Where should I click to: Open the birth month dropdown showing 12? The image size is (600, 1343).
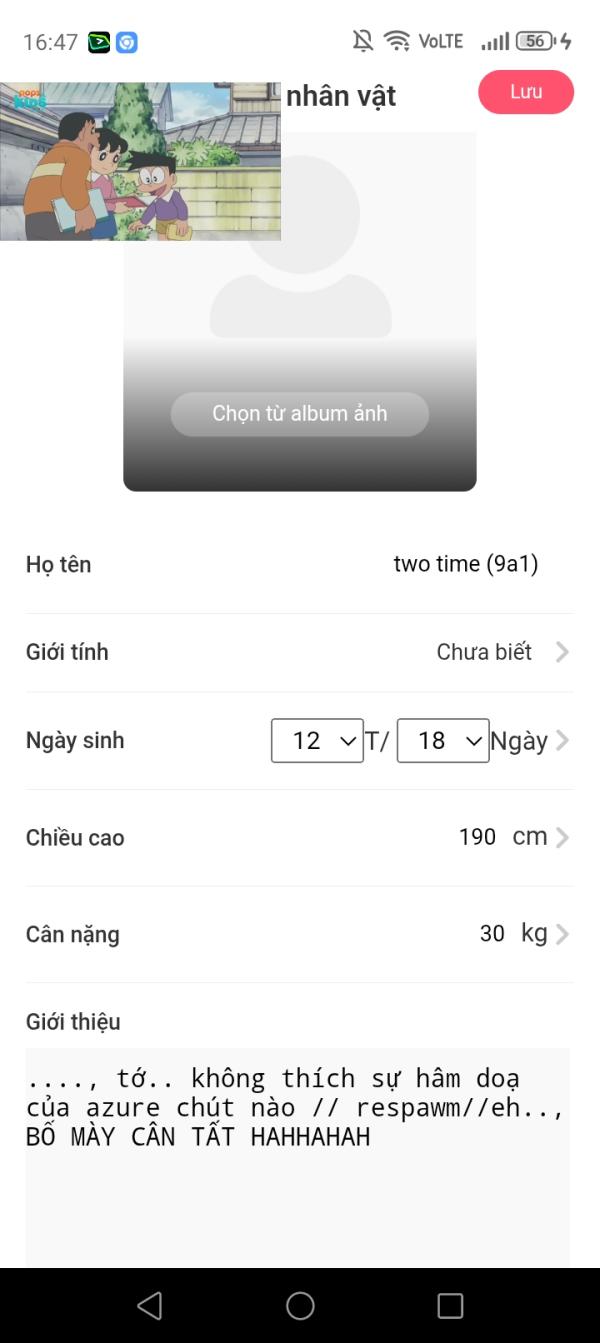point(317,741)
